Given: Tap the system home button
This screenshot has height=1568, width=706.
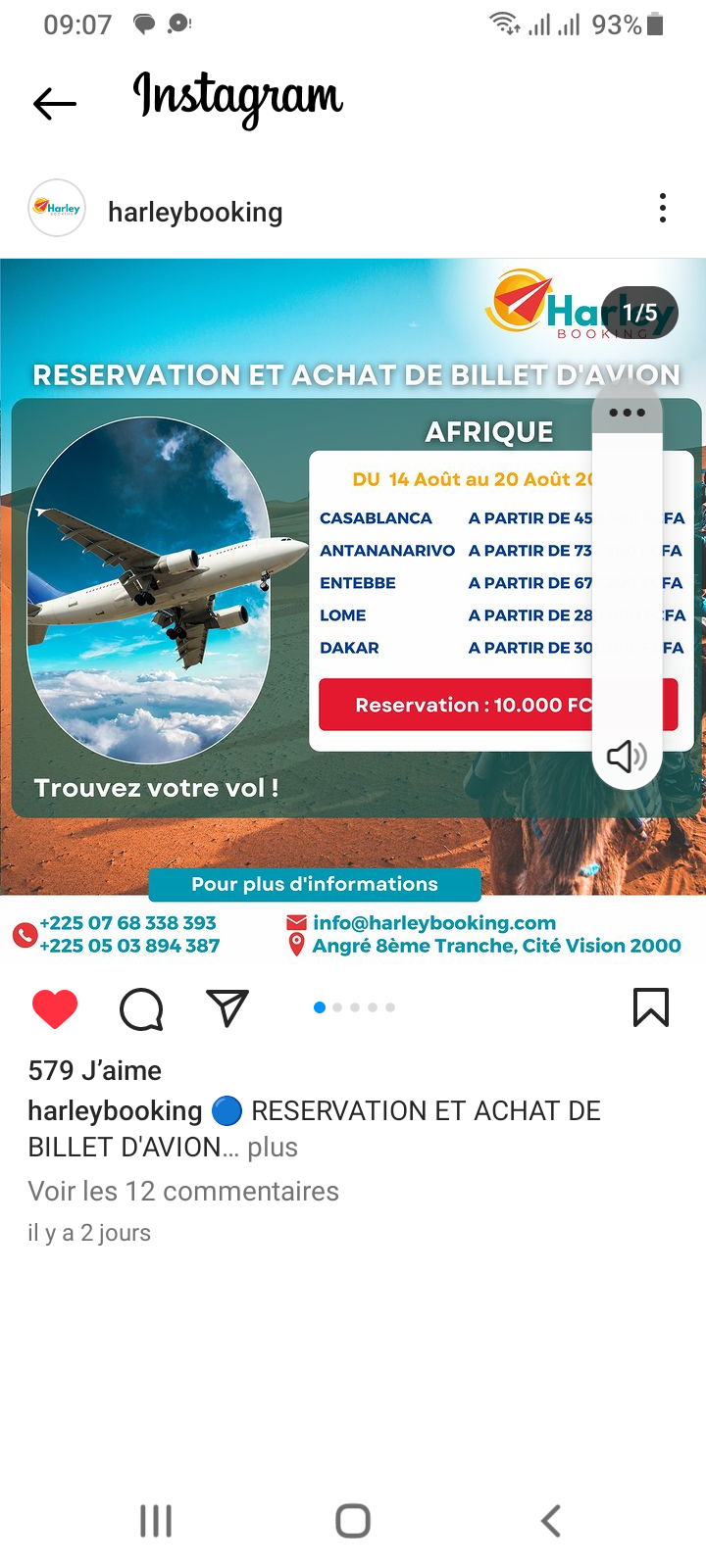Looking at the screenshot, I should tap(353, 1521).
